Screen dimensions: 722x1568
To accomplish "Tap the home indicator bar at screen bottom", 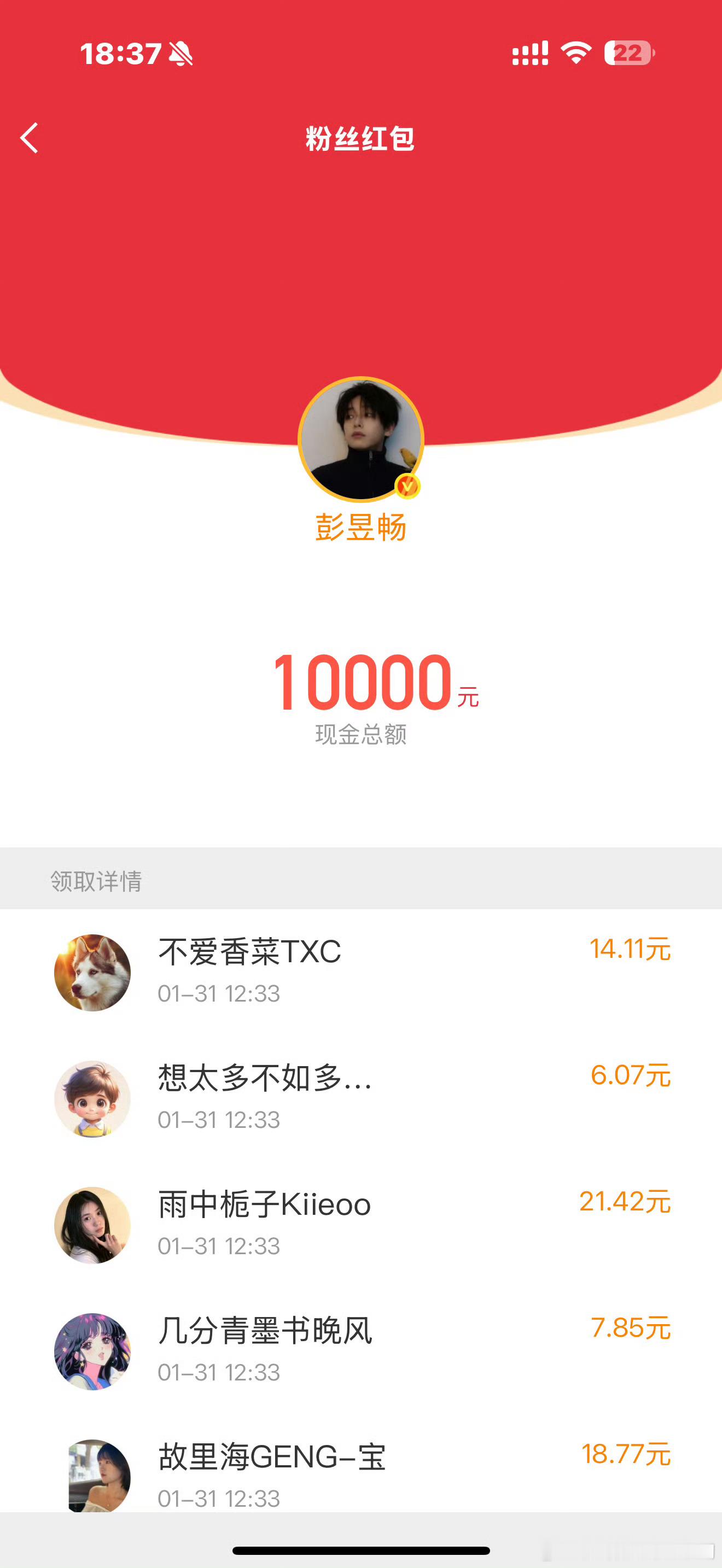I will pyautogui.click(x=360, y=1550).
